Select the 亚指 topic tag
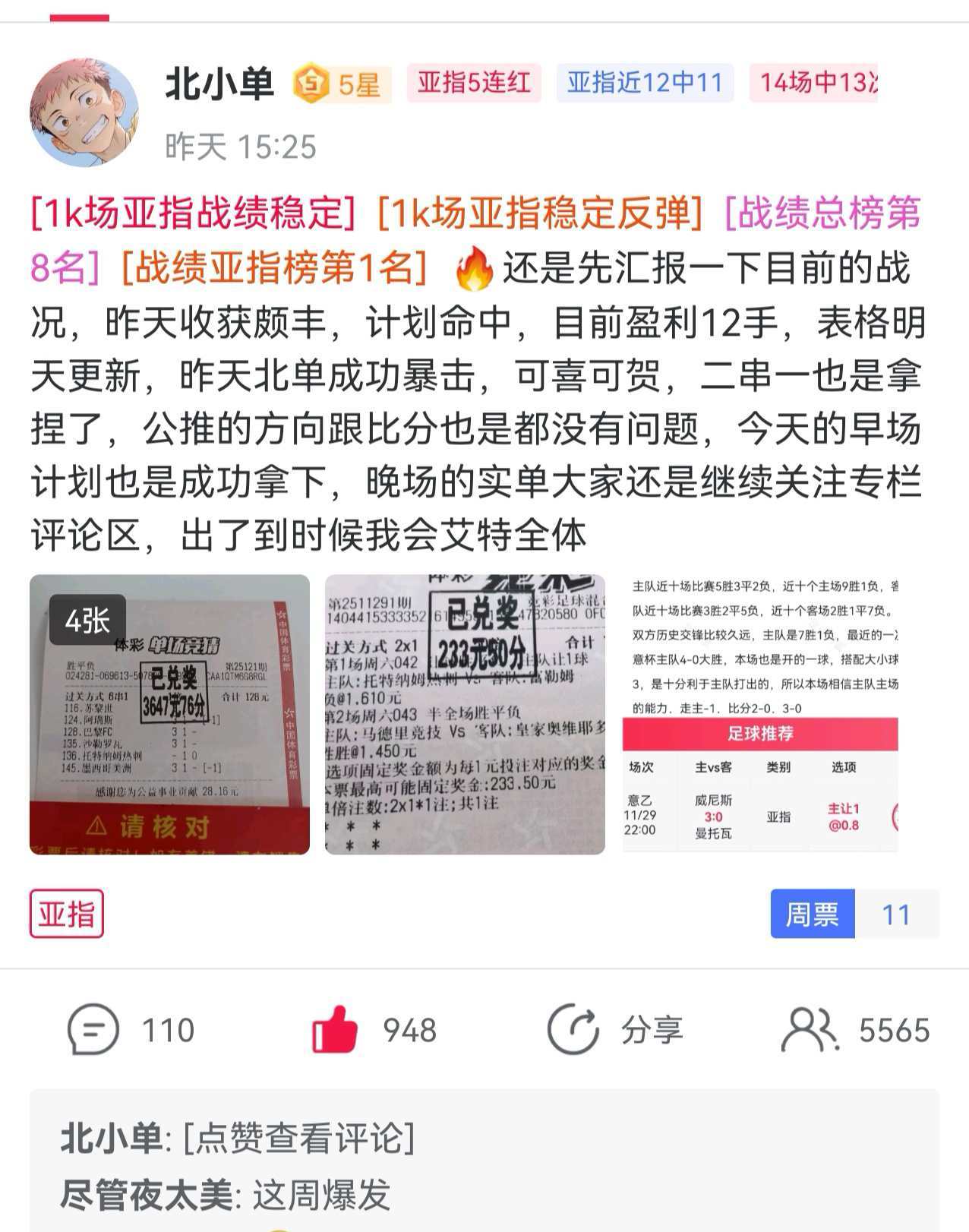 point(67,914)
